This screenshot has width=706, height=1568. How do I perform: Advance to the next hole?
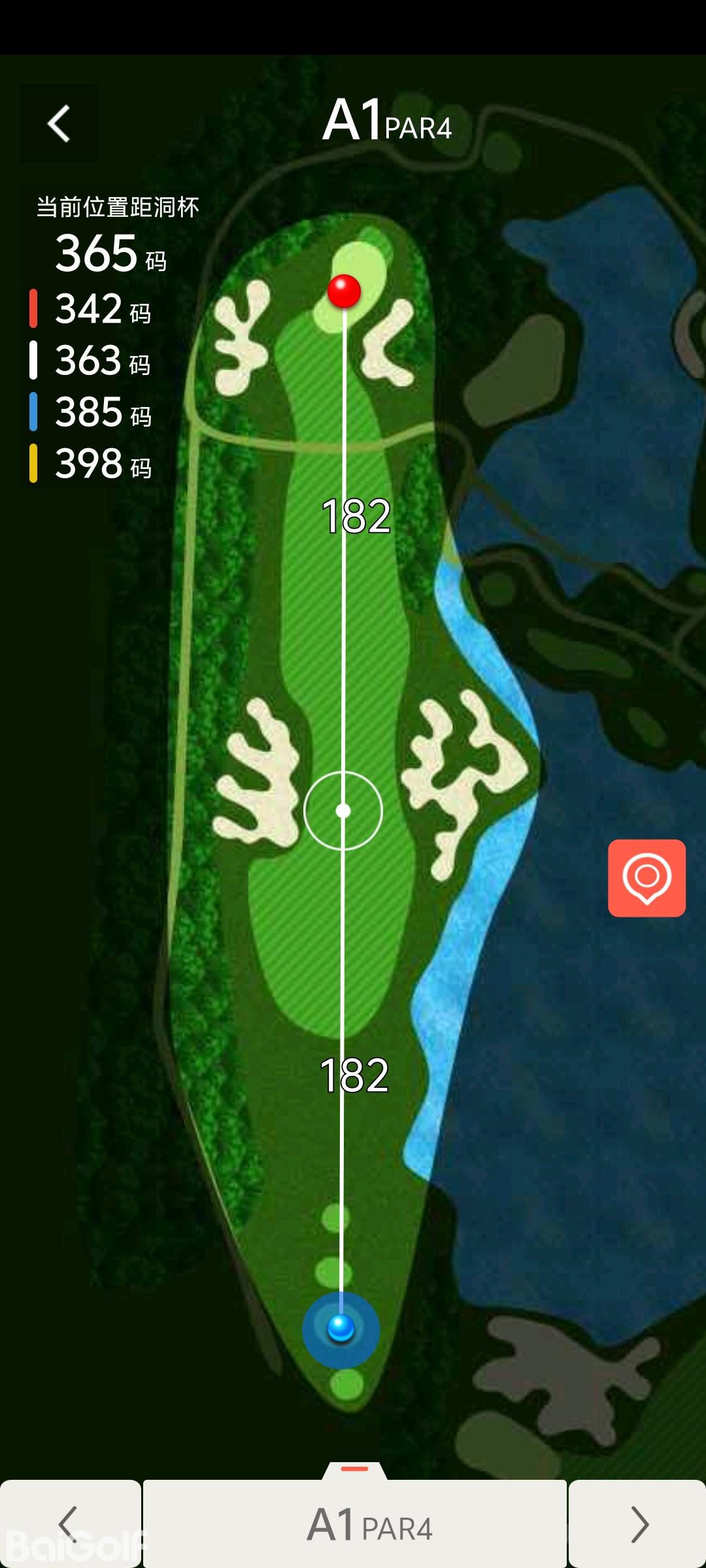[637, 1524]
